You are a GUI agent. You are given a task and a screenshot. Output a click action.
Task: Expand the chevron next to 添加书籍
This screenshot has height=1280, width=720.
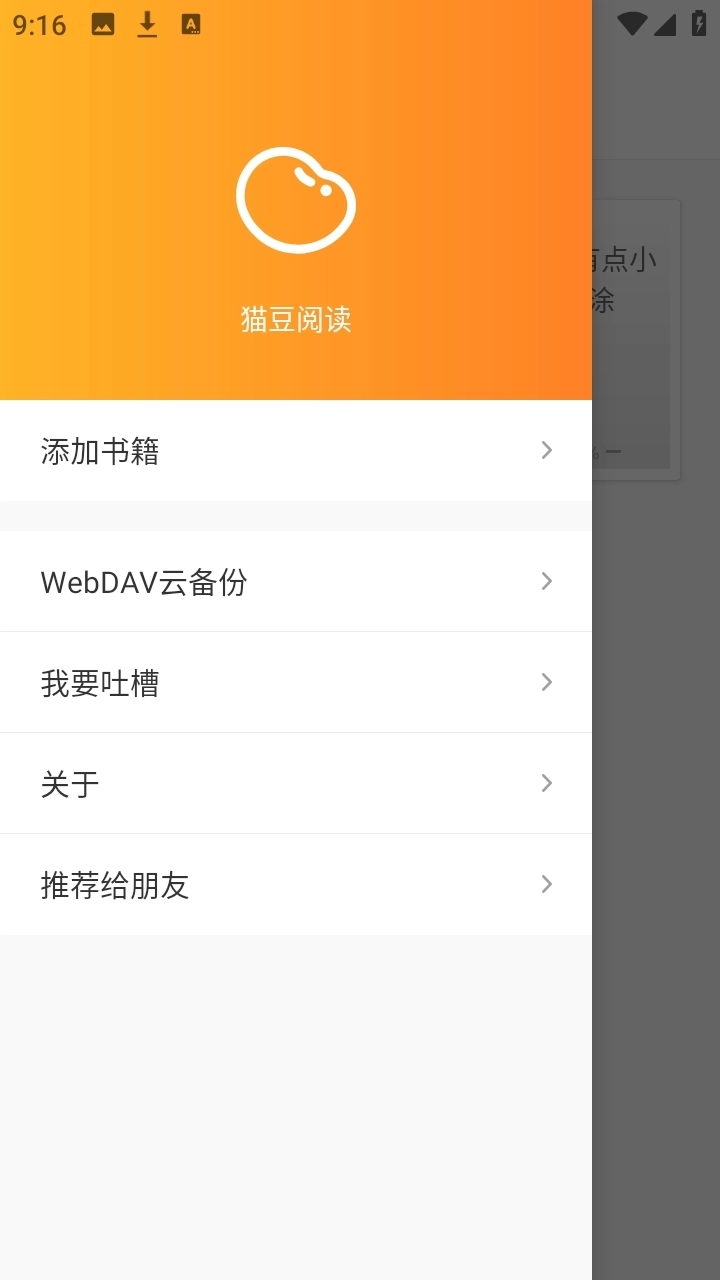tap(546, 450)
